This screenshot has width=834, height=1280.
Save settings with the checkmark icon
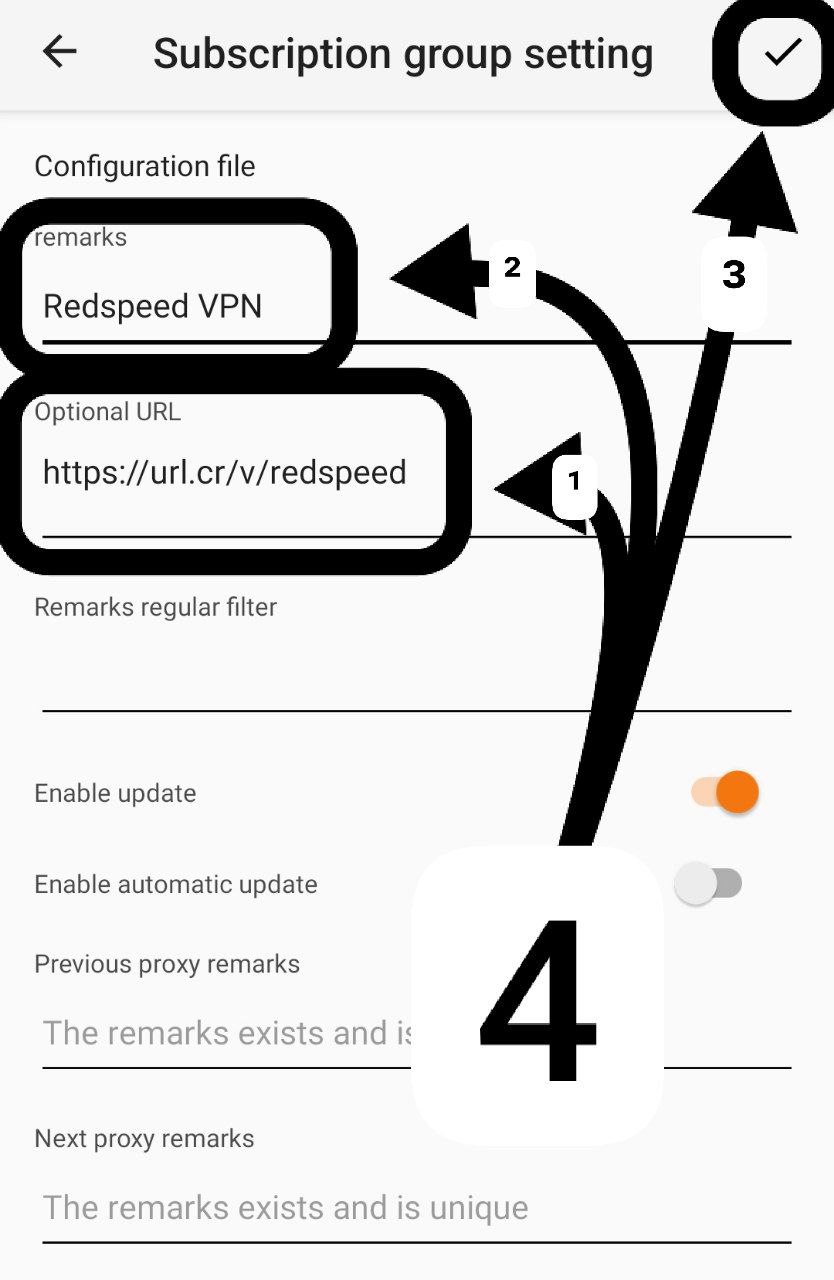tap(782, 53)
